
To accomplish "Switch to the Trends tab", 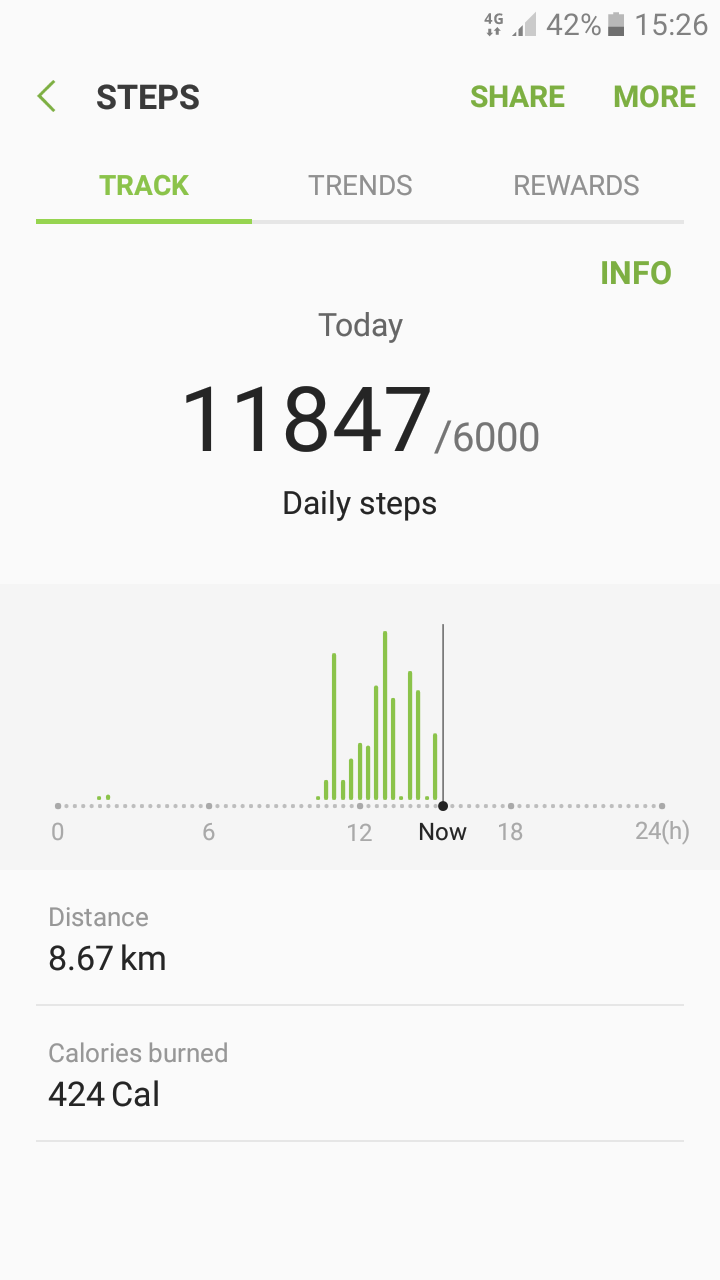I will (360, 186).
